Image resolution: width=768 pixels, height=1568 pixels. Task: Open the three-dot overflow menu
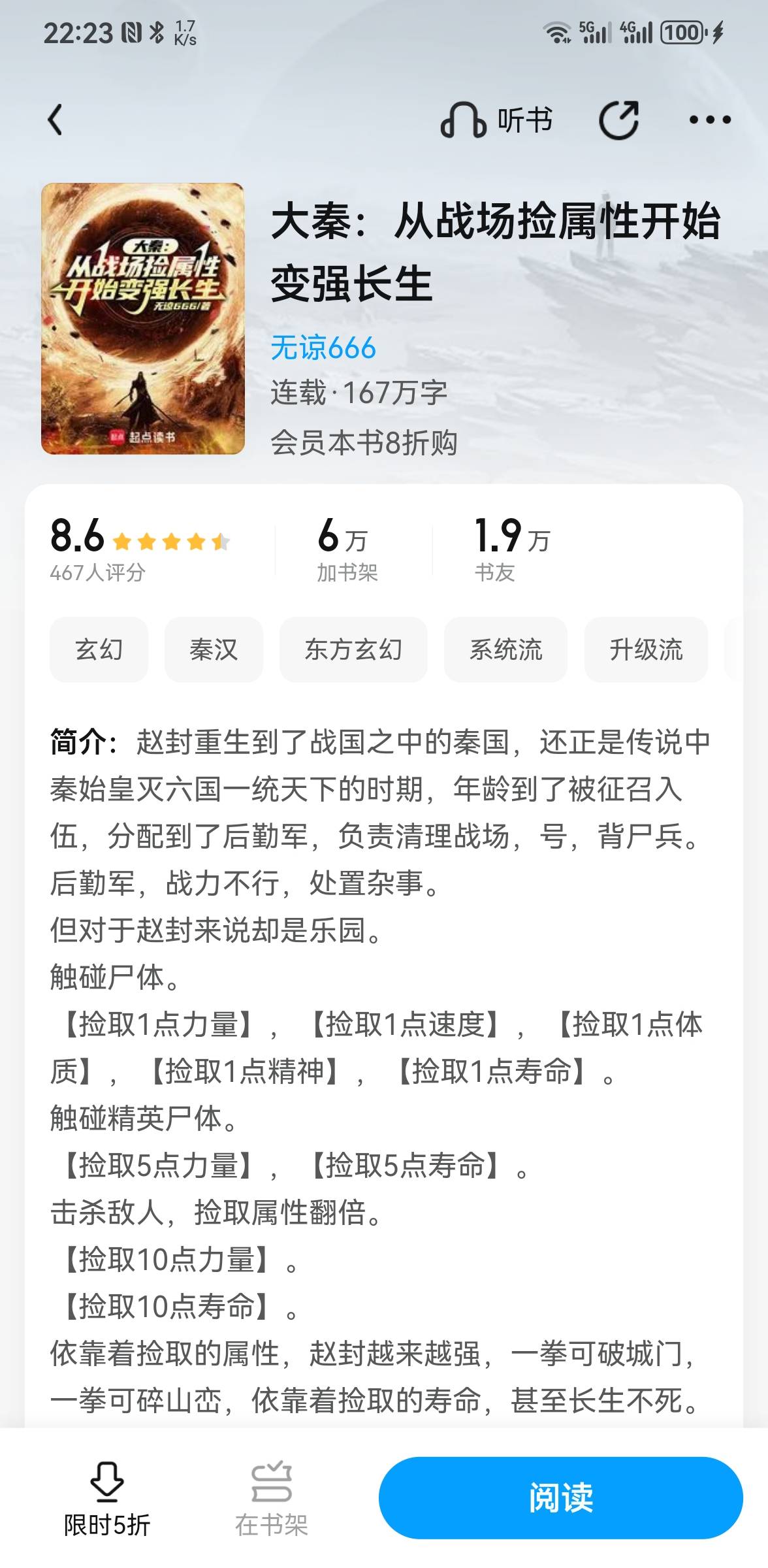click(710, 120)
